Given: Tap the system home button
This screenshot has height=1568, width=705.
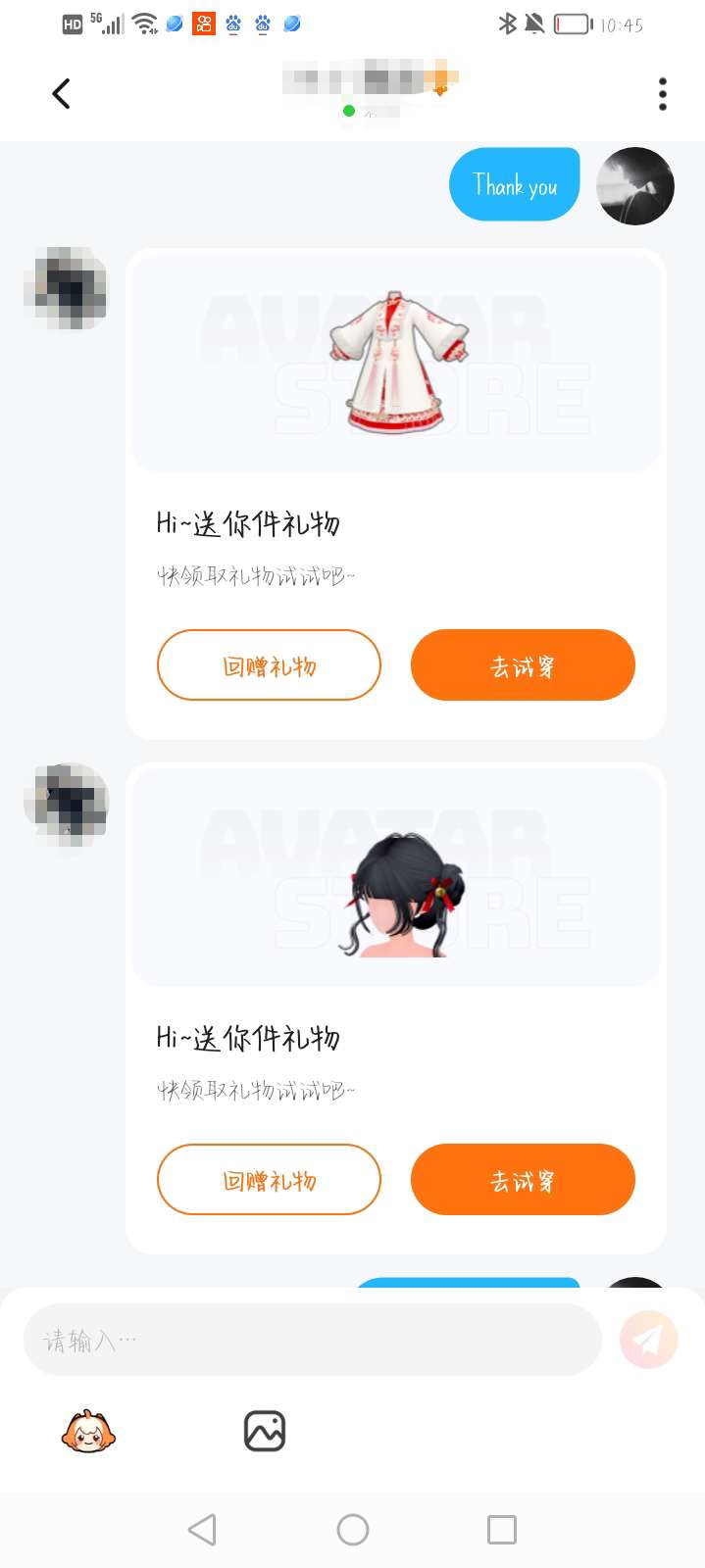Looking at the screenshot, I should 353,1530.
